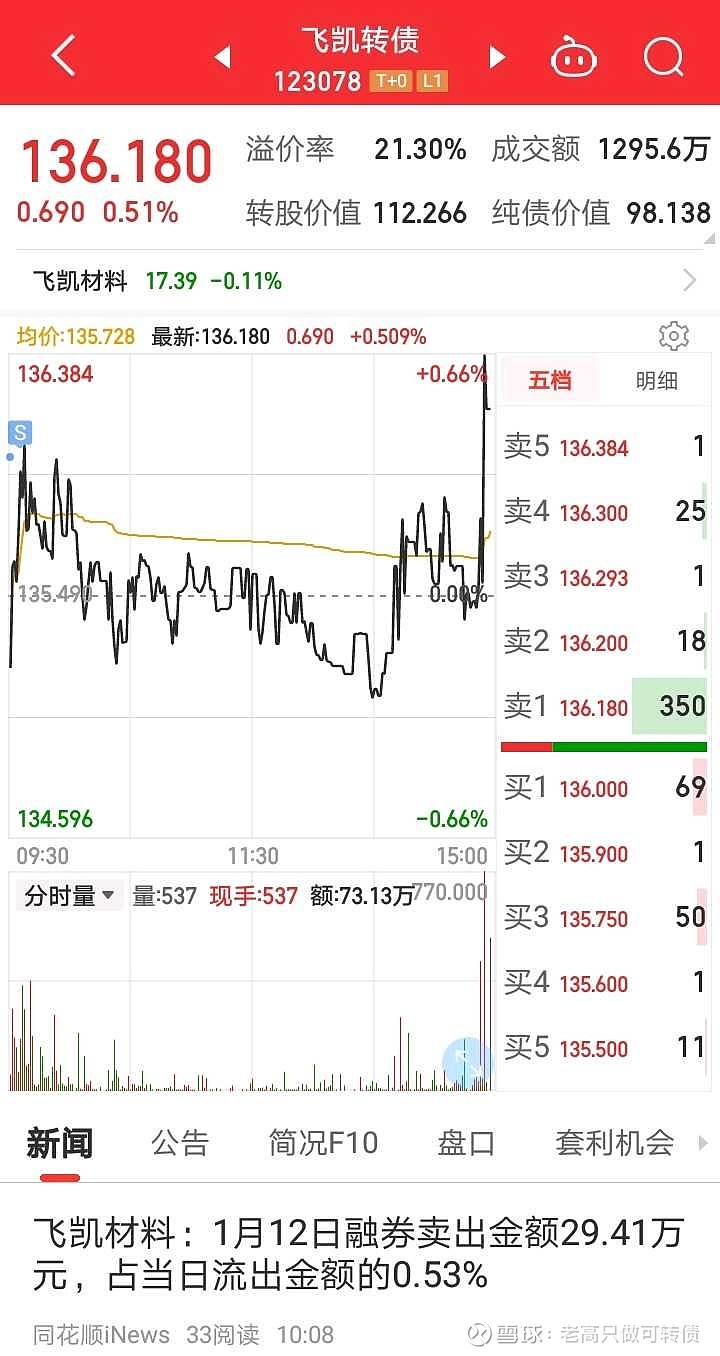This screenshot has height=1356, width=720.
Task: Open the 分时量 indicator dropdown
Action: coord(70,896)
